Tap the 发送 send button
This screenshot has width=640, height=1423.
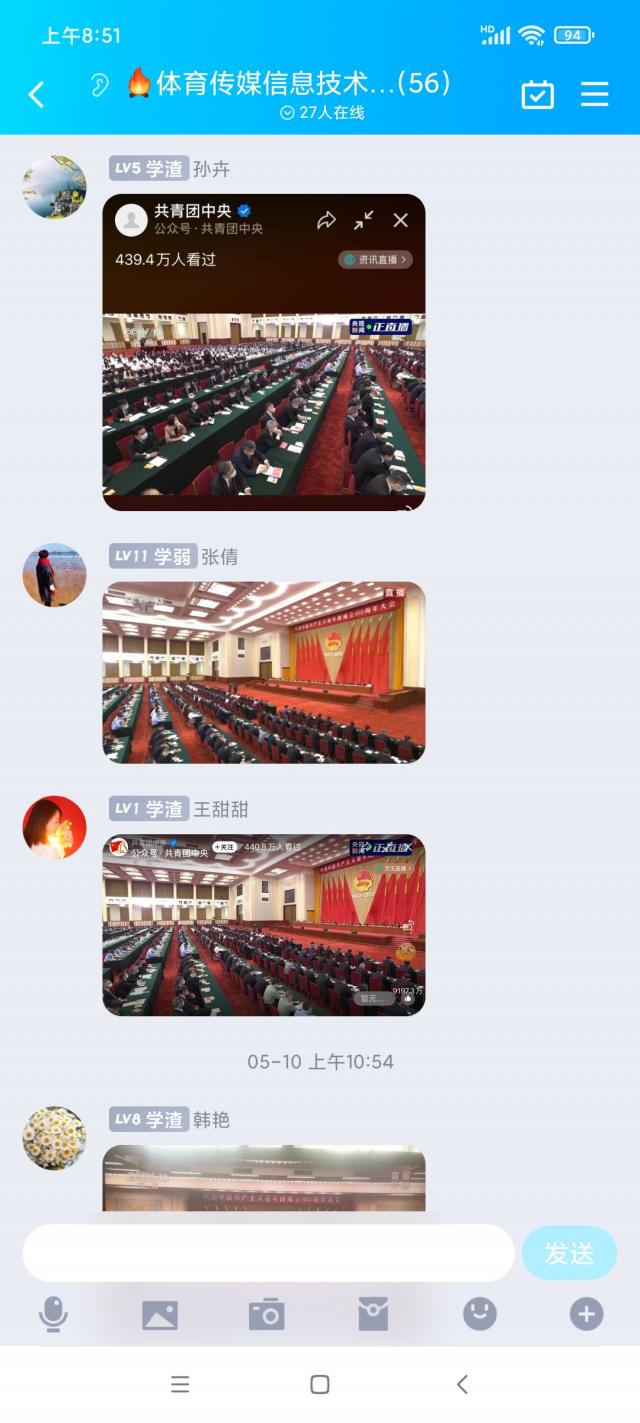click(569, 1253)
